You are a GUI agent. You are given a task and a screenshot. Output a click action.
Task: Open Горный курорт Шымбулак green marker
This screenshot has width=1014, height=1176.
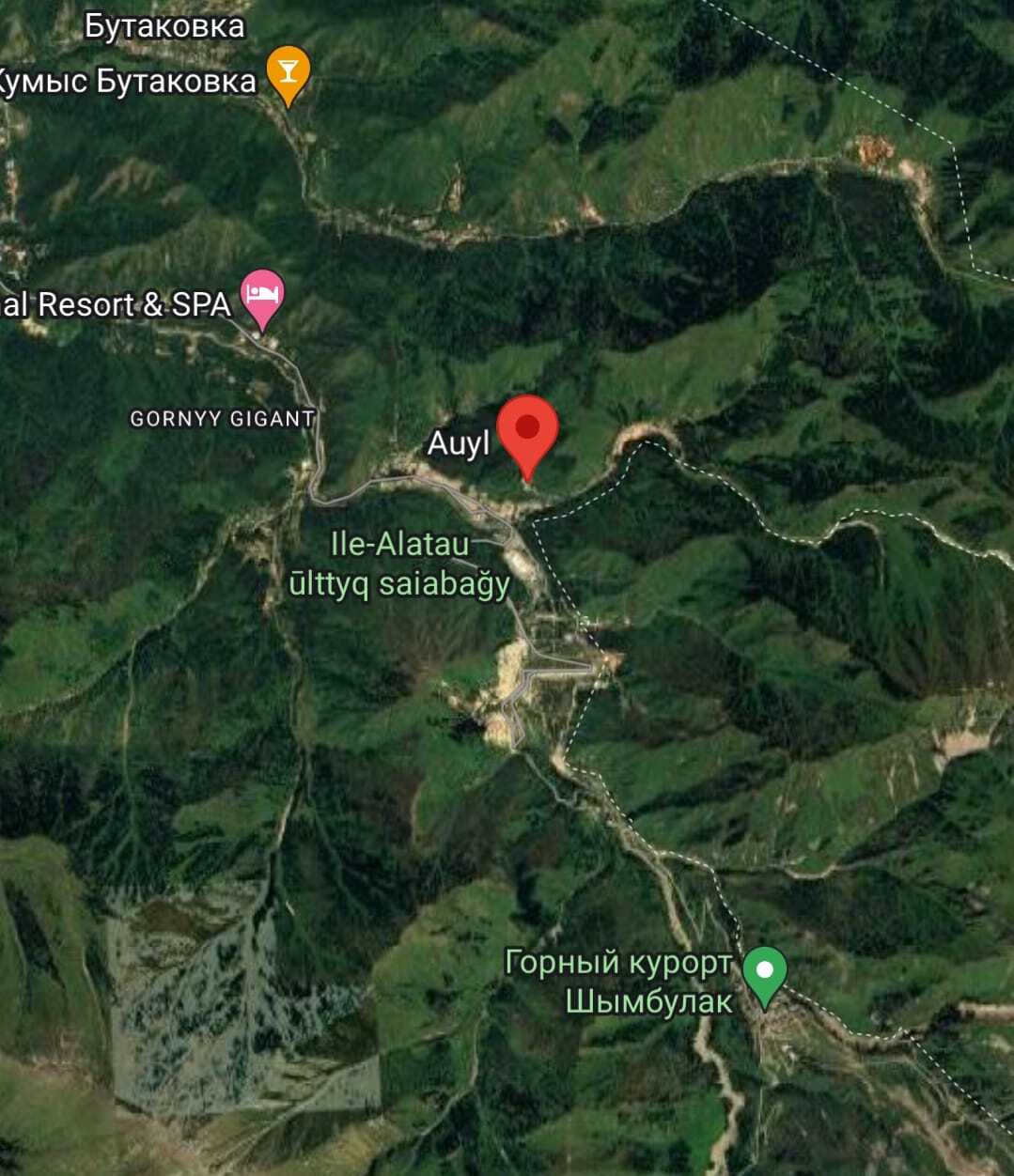(x=765, y=974)
